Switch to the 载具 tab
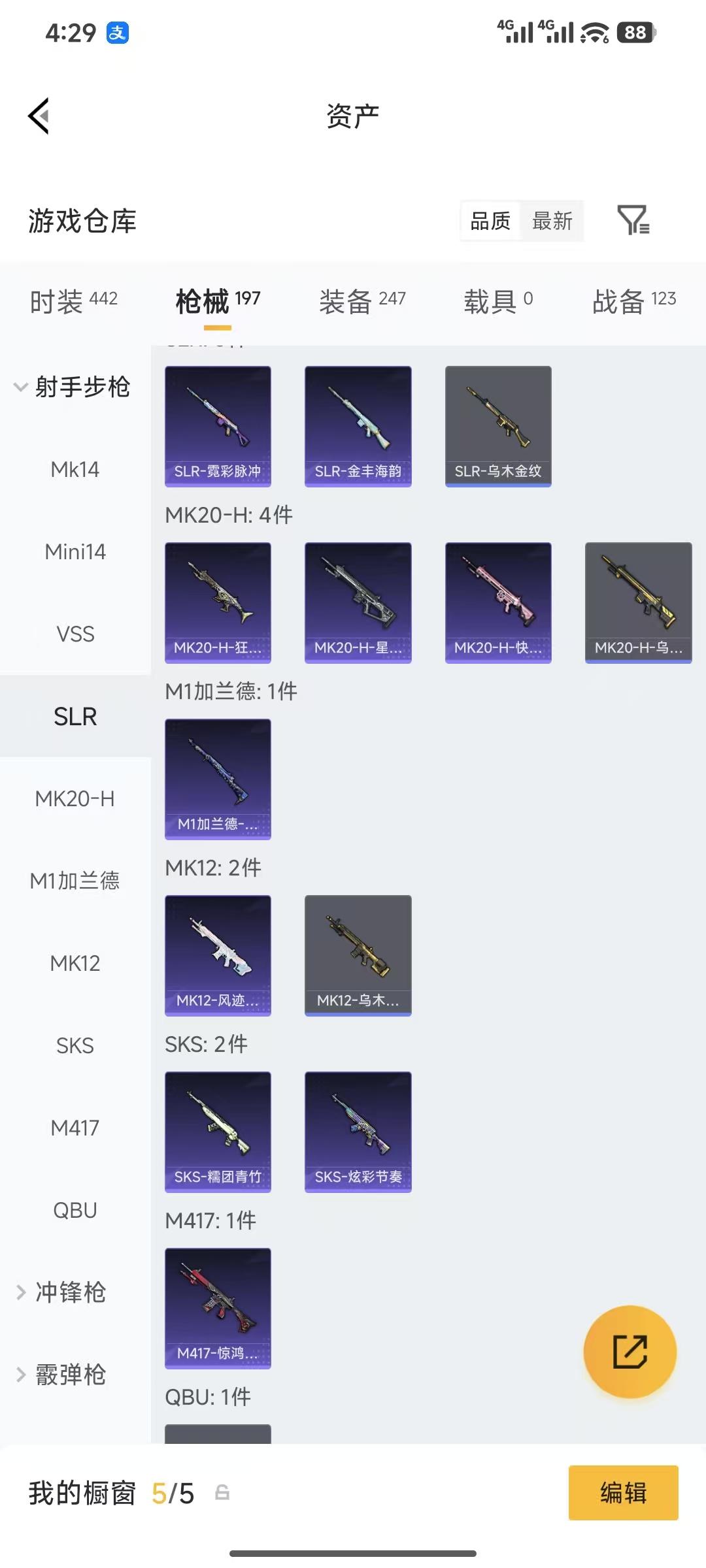The image size is (706, 1568). (498, 301)
